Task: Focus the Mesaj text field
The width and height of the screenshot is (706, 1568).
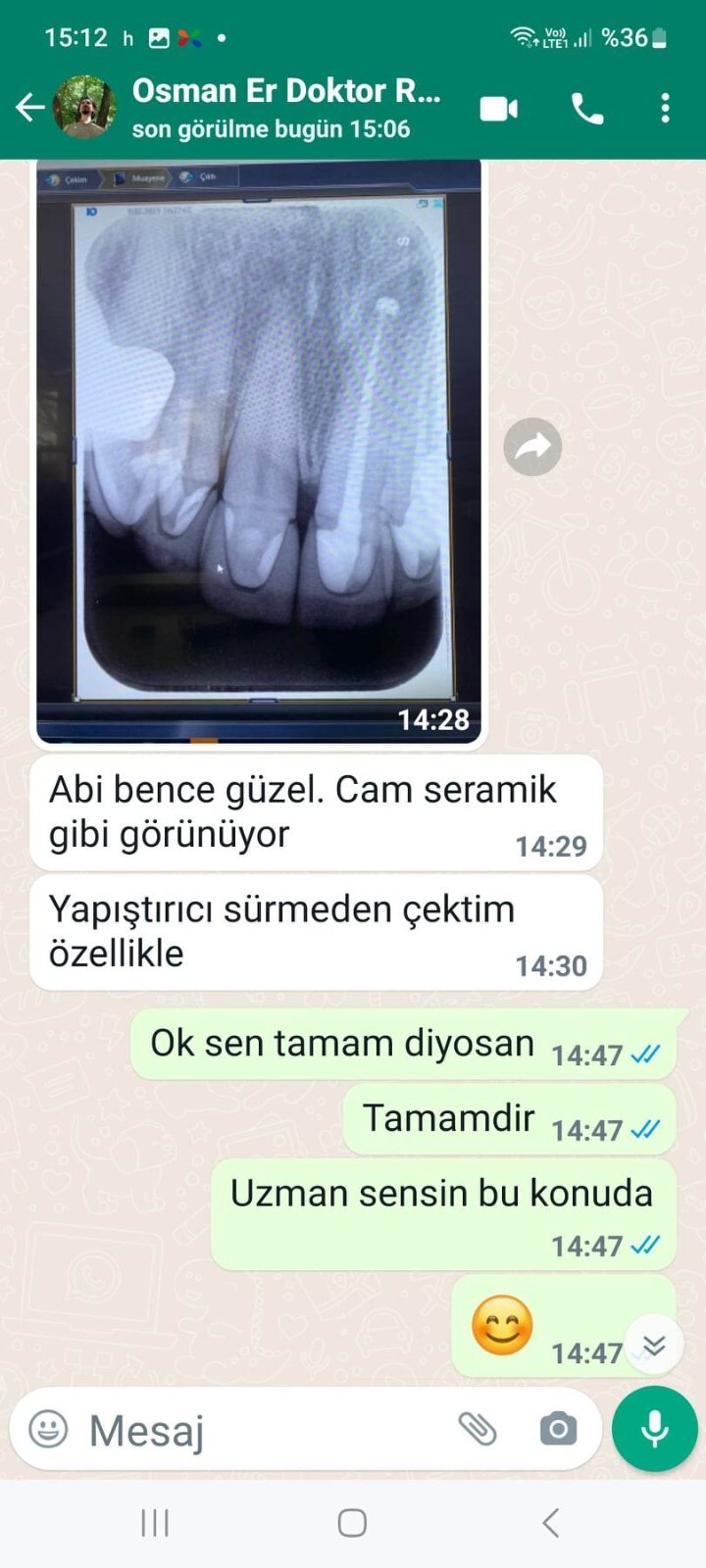Action: 265,1430
